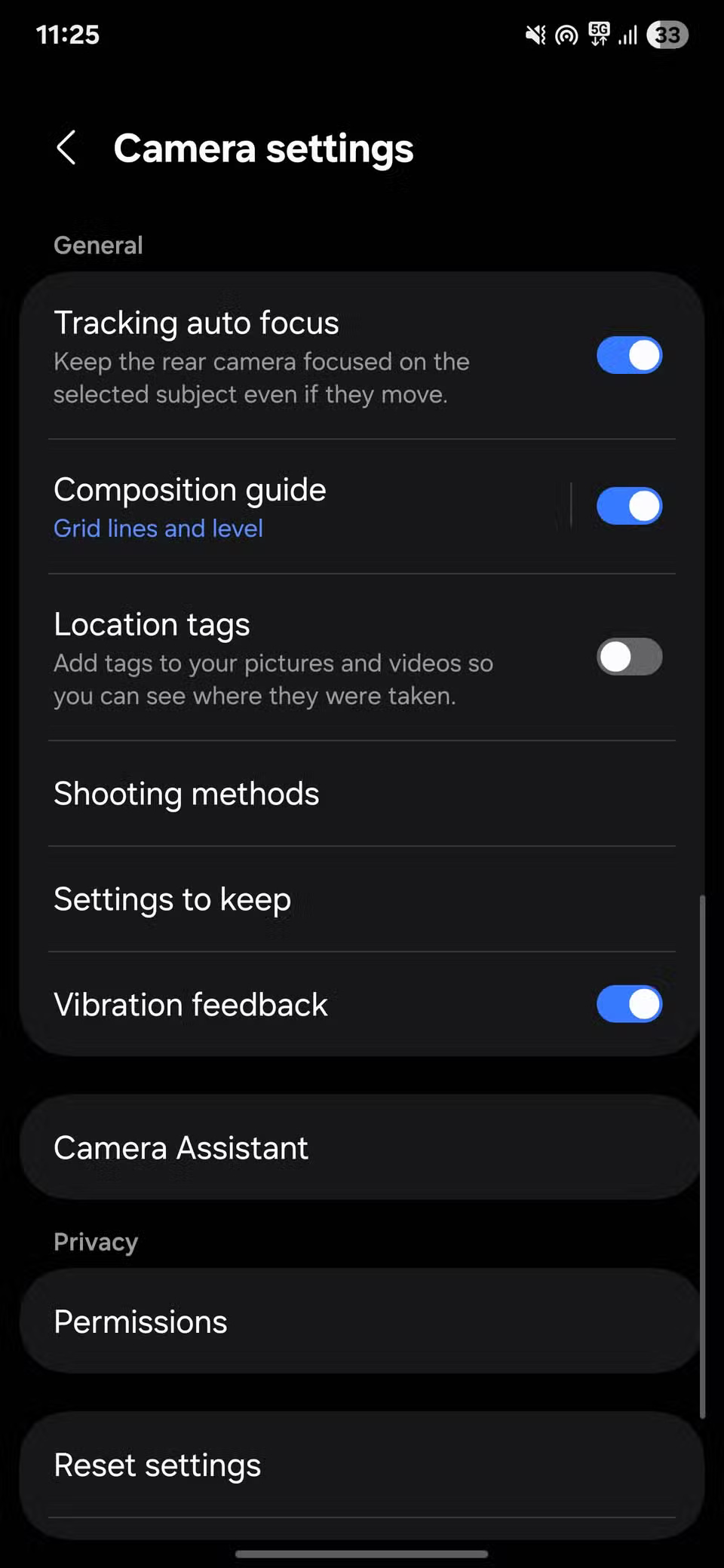Open camera Permissions
The width and height of the screenshot is (724, 1568).
(140, 1321)
